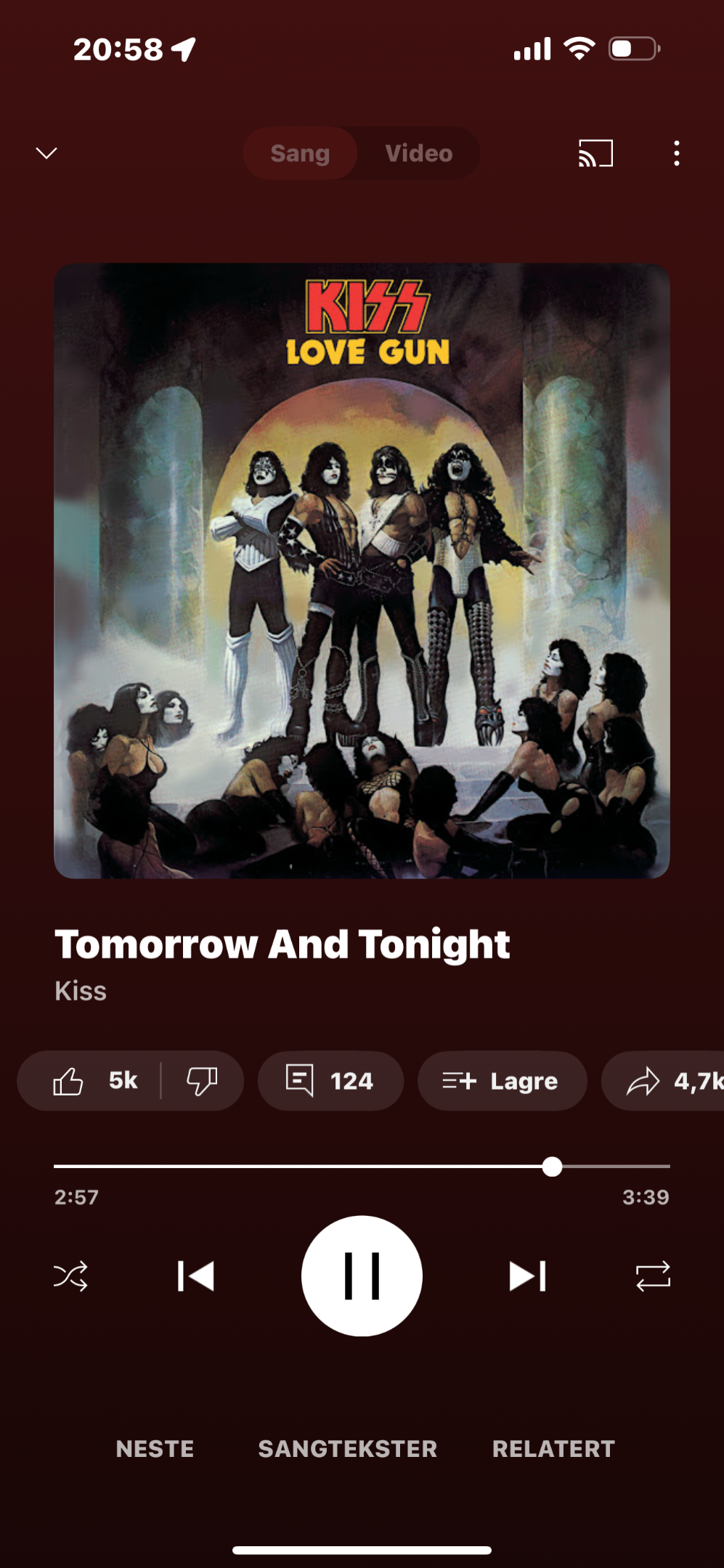This screenshot has height=1568, width=724.
Task: Dislike the song with thumbs down
Action: click(202, 1081)
